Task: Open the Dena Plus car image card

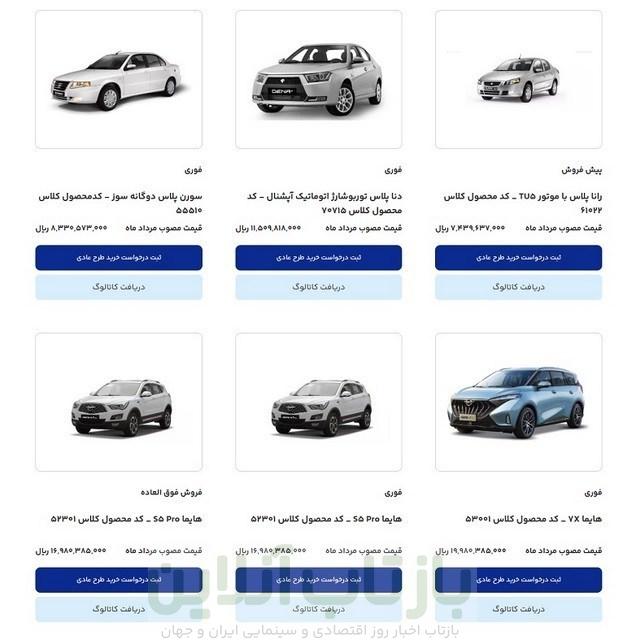Action: 318,80
